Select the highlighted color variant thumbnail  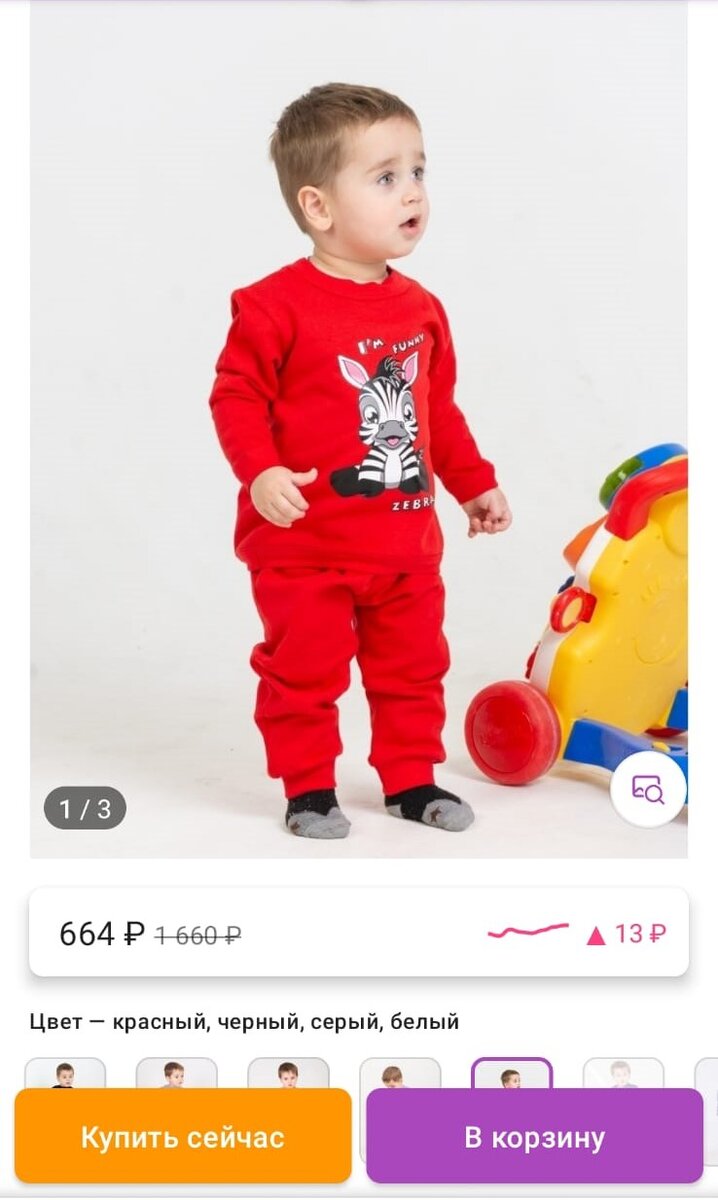(511, 1073)
